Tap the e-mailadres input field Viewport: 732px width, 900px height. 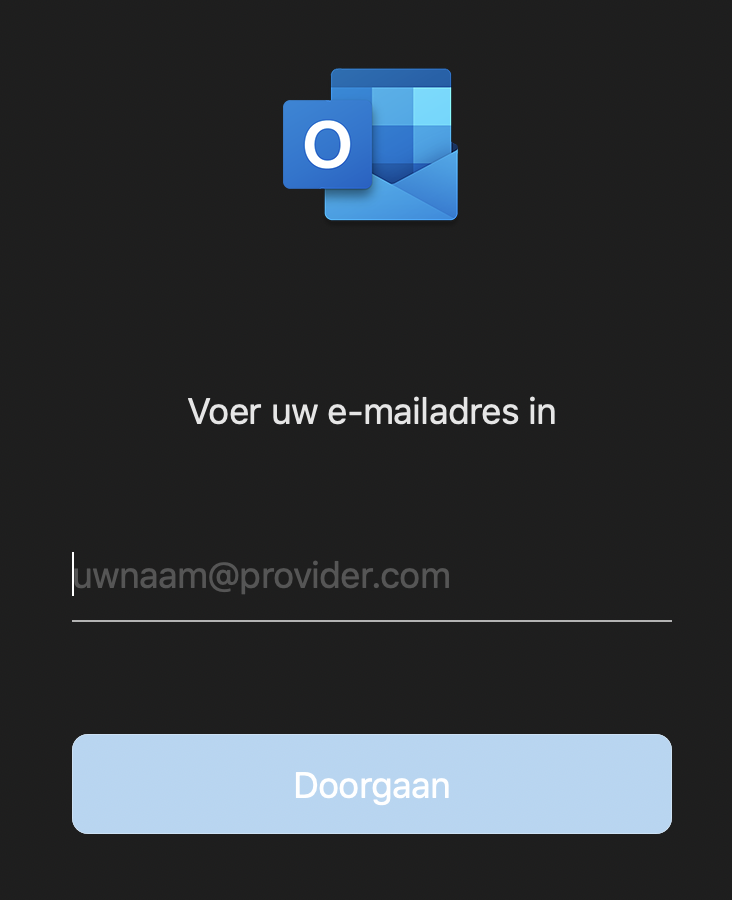pyautogui.click(x=371, y=577)
